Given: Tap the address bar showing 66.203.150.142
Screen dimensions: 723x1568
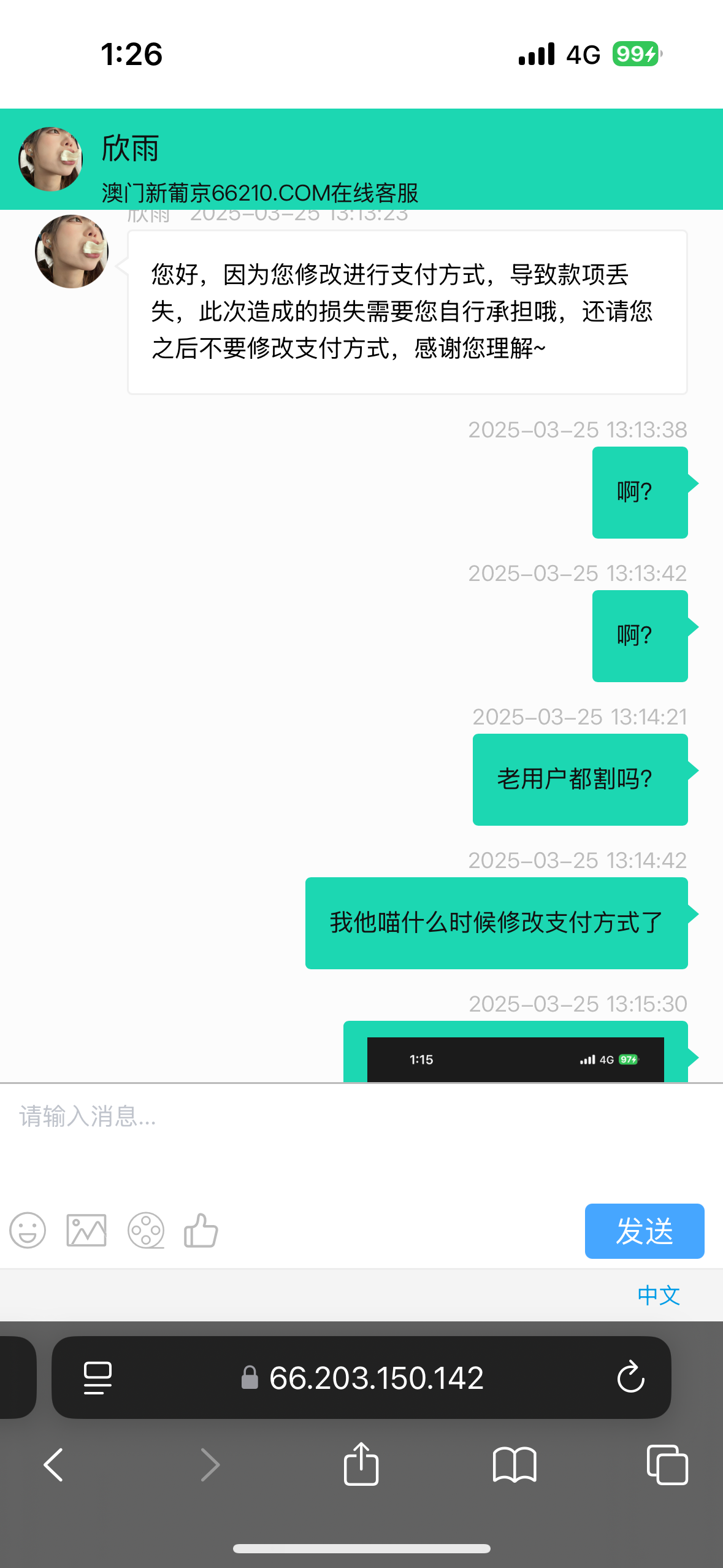Looking at the screenshot, I should 375,1378.
